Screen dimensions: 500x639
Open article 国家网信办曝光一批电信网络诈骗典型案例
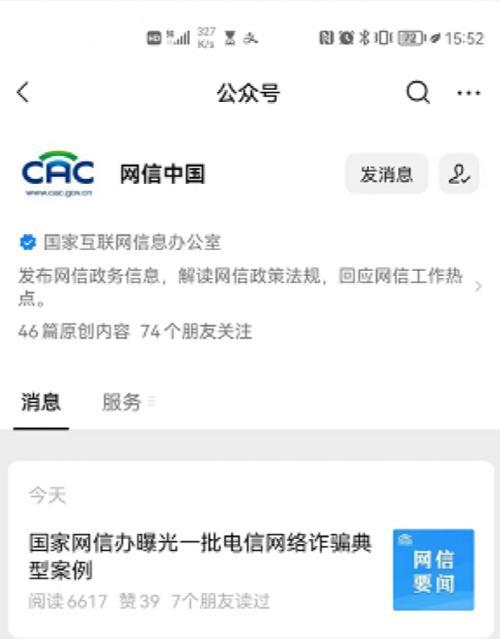click(x=200, y=556)
